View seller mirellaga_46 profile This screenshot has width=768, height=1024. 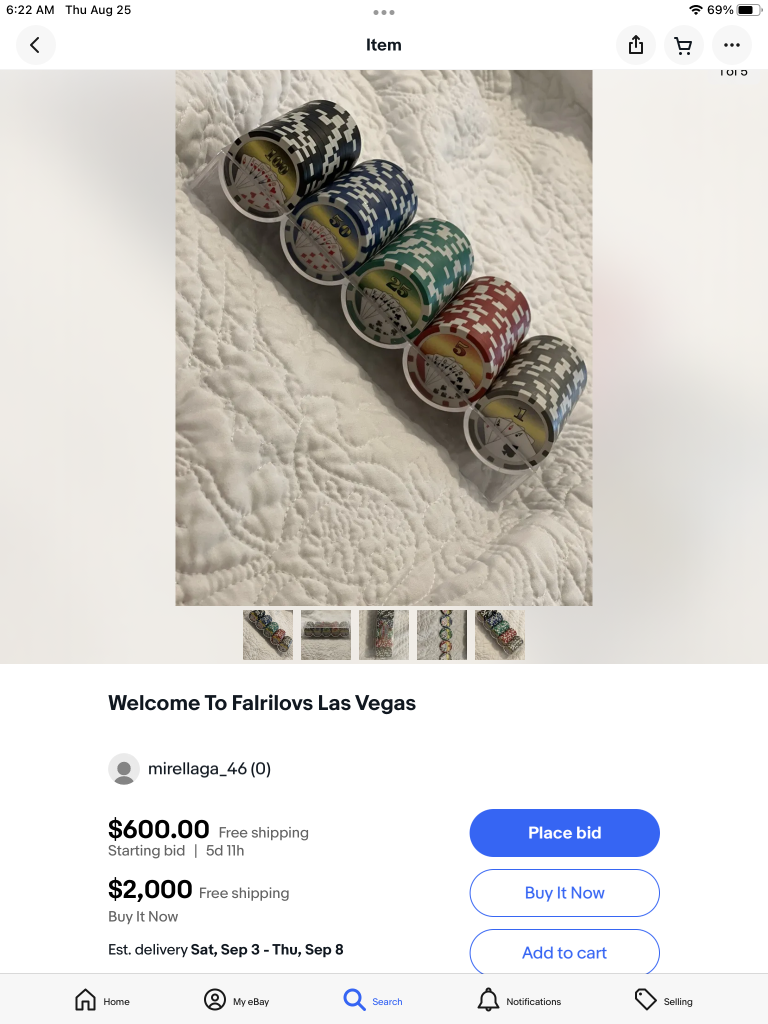(x=208, y=769)
